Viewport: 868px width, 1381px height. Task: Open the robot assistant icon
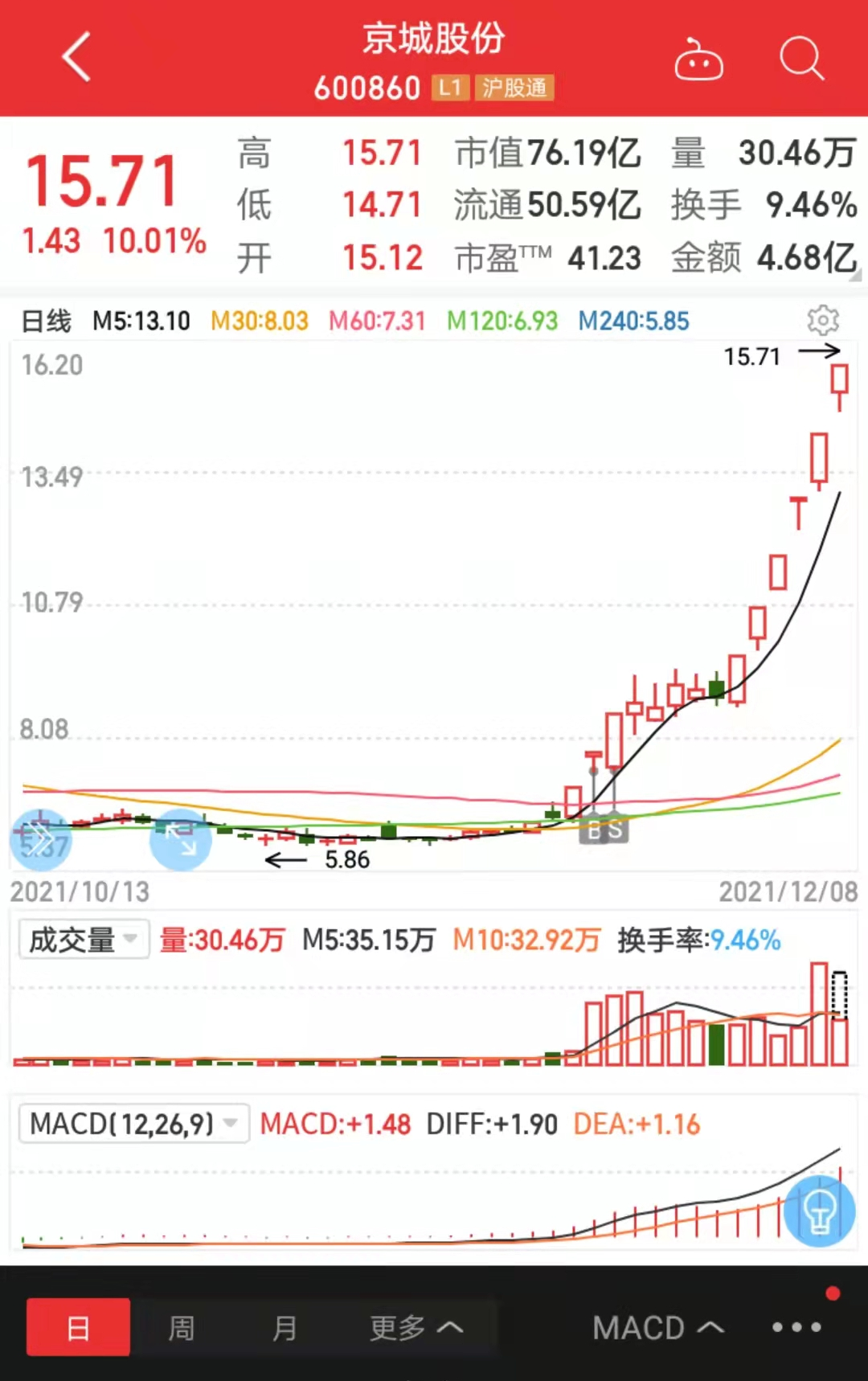point(698,59)
